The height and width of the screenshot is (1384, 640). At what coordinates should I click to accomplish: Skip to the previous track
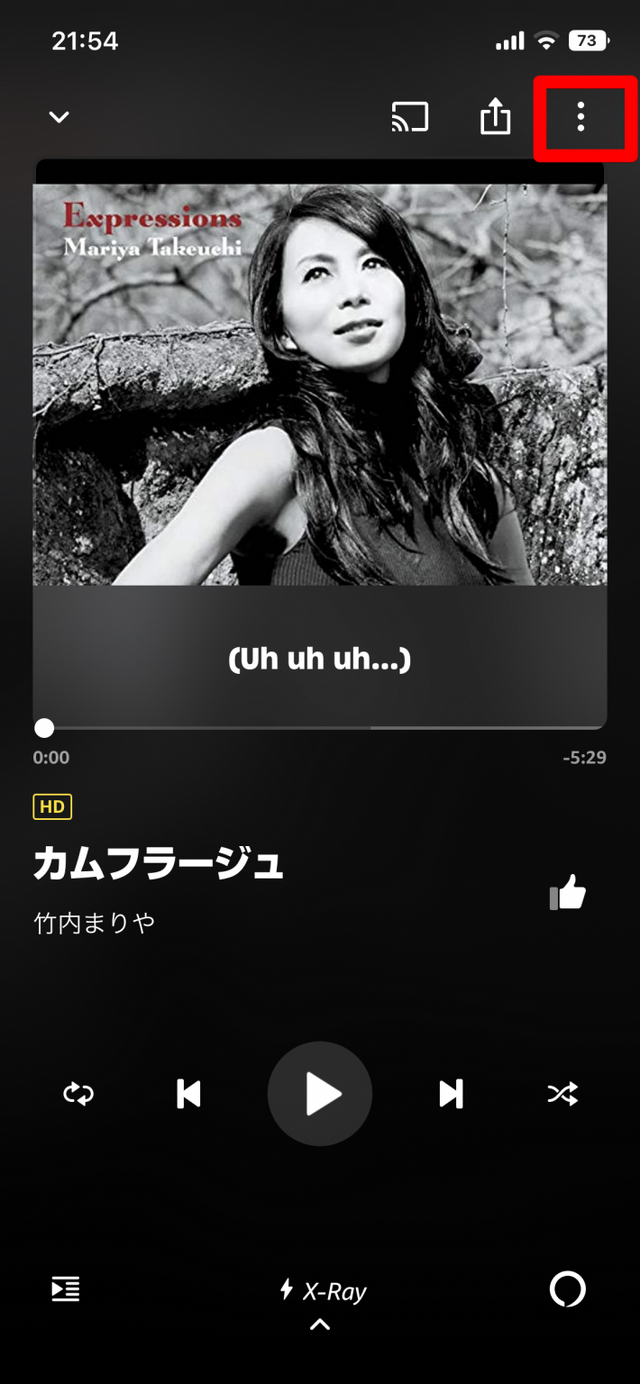pos(188,1094)
